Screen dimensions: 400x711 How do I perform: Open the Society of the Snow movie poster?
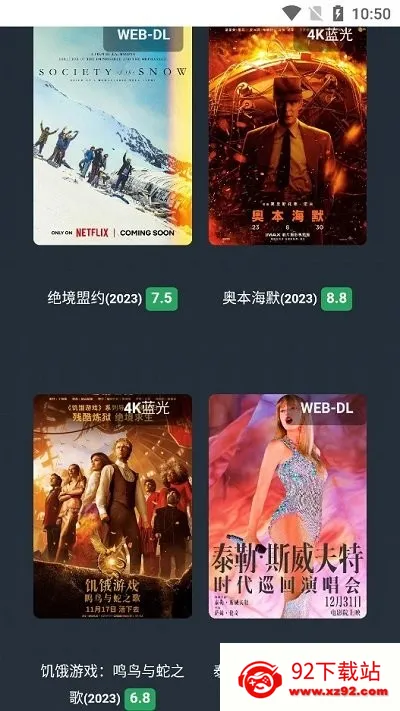112,136
